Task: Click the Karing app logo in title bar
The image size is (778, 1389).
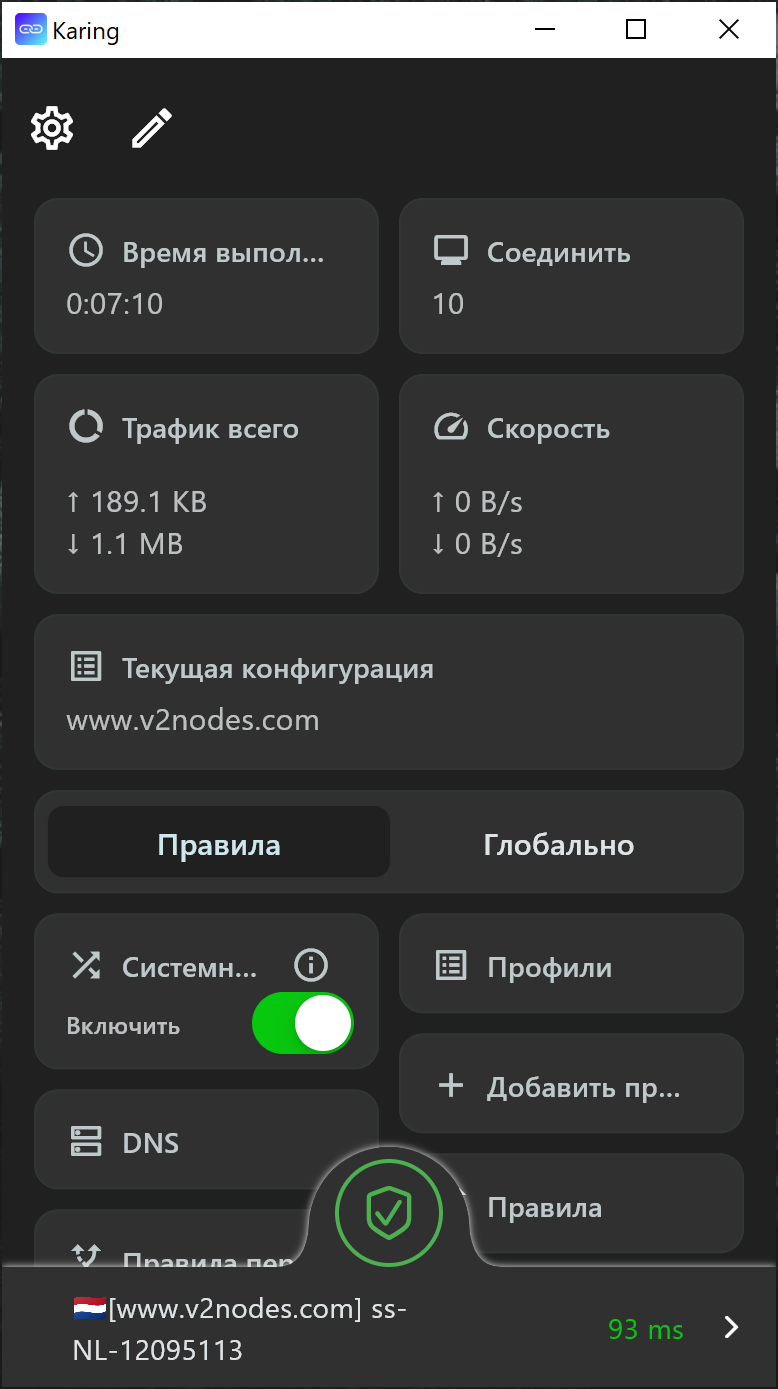Action: (x=31, y=29)
